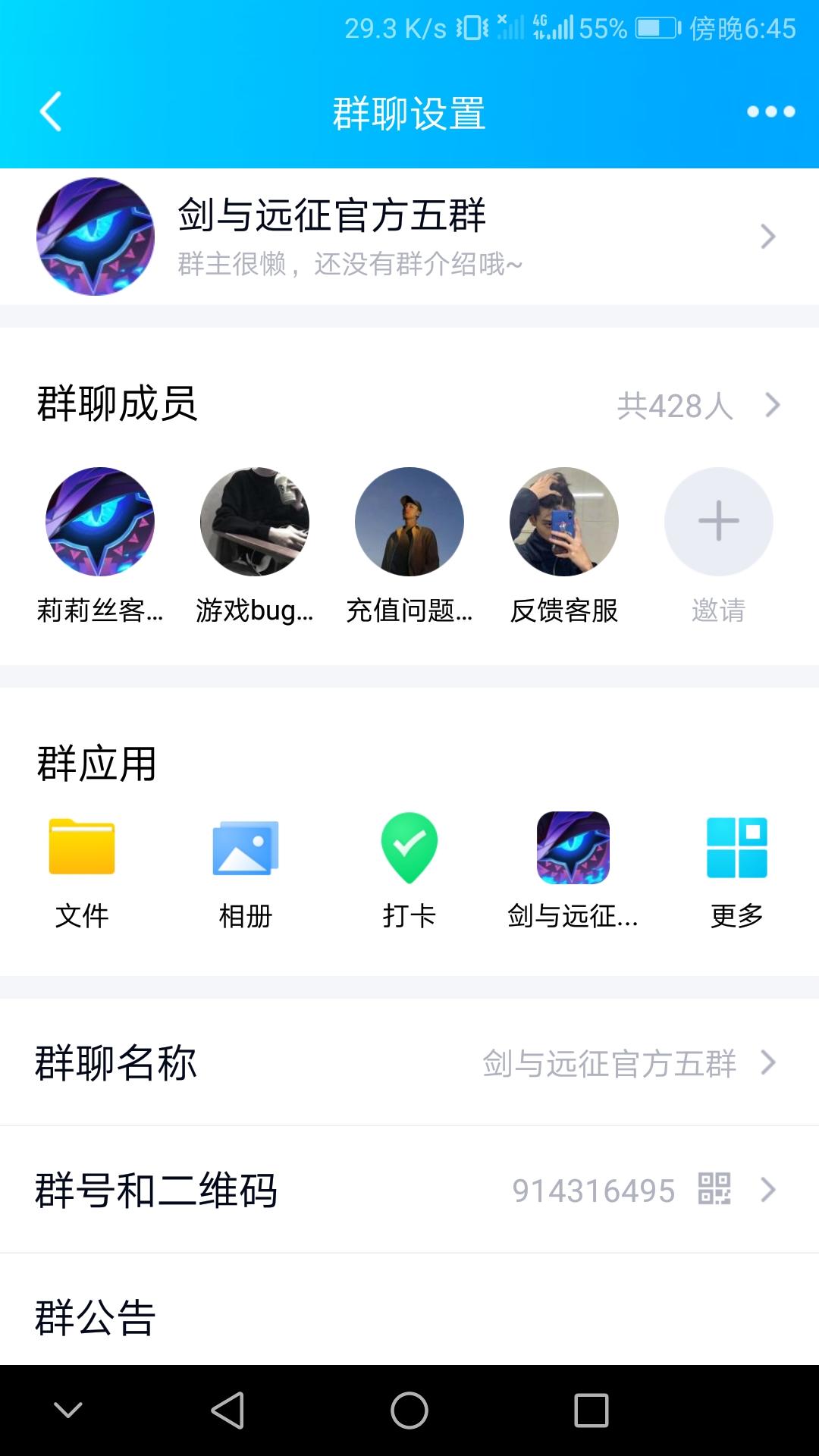Open 群号和二维码 row
The height and width of the screenshot is (1456, 819).
409,1190
